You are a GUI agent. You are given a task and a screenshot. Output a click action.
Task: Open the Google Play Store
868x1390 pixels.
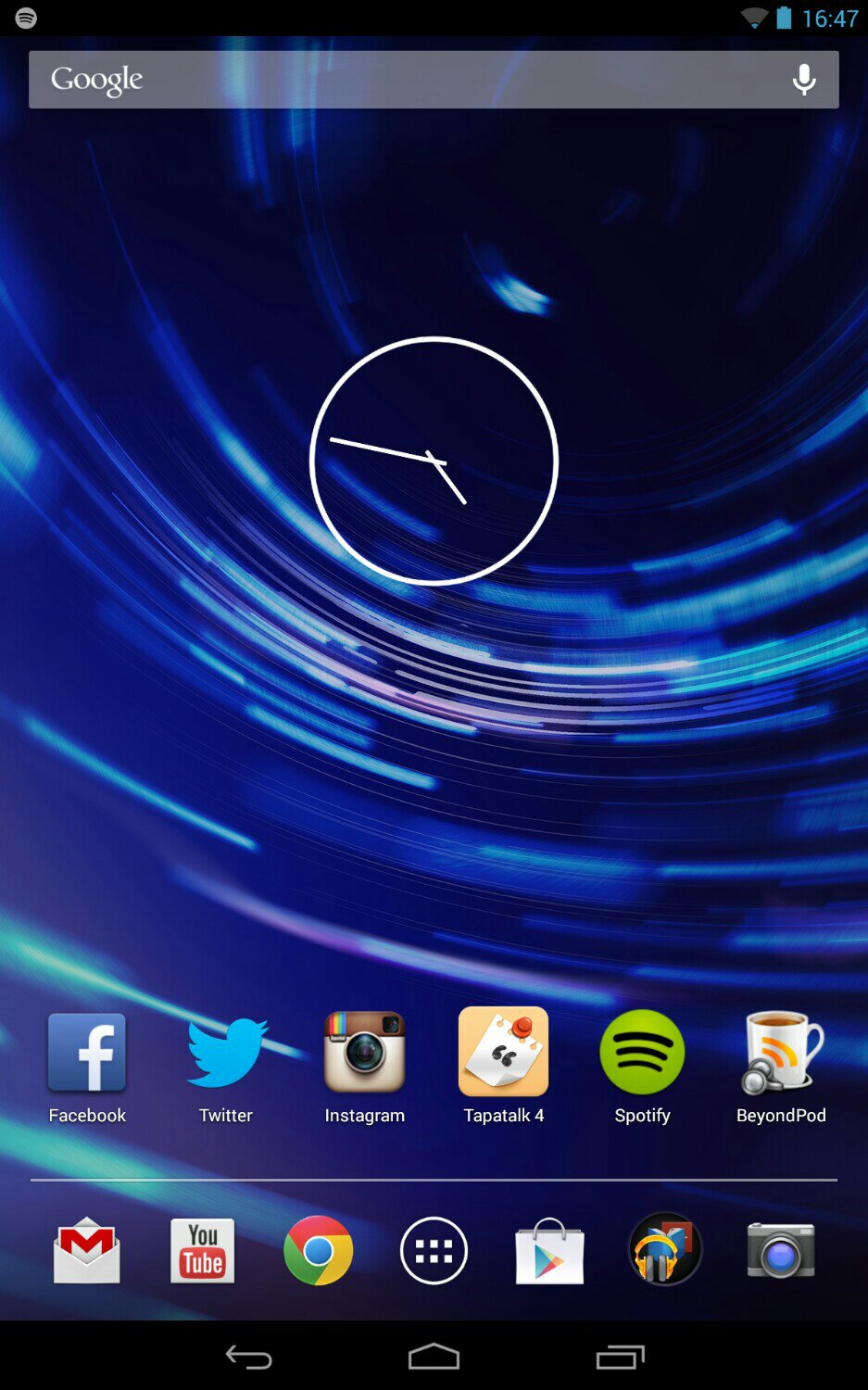549,1251
